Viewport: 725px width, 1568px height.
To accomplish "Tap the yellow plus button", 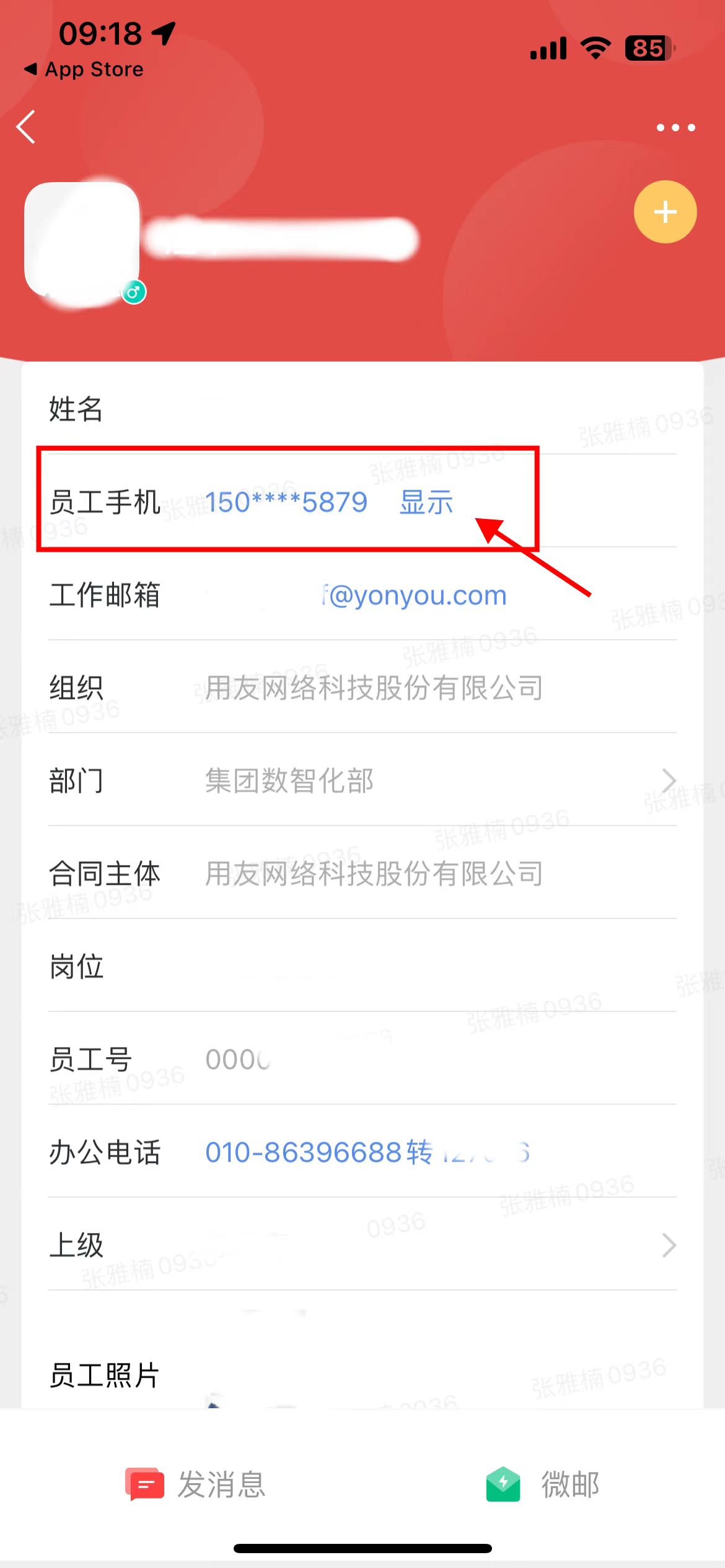I will pyautogui.click(x=665, y=212).
